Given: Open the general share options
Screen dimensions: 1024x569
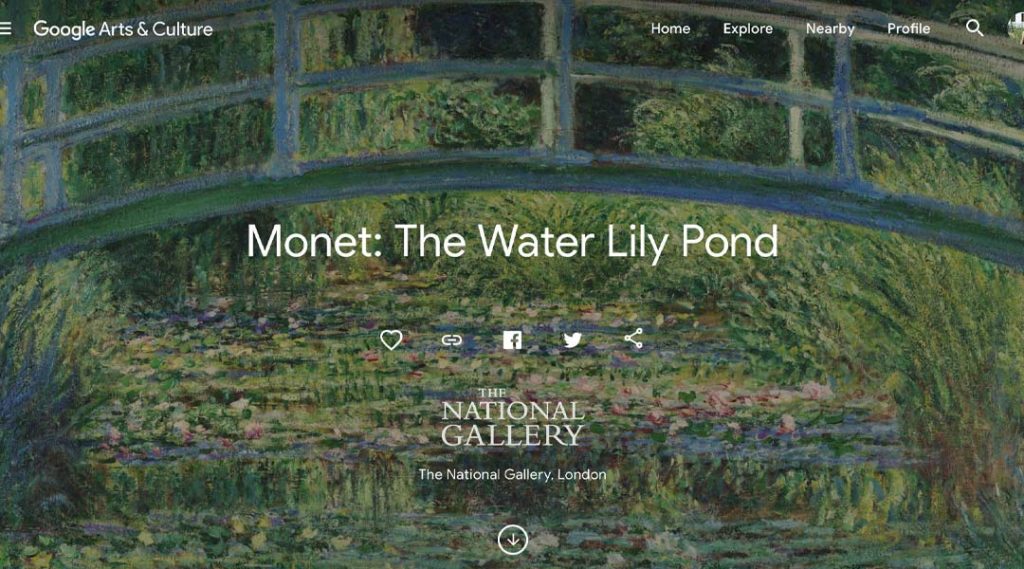Looking at the screenshot, I should click(633, 339).
